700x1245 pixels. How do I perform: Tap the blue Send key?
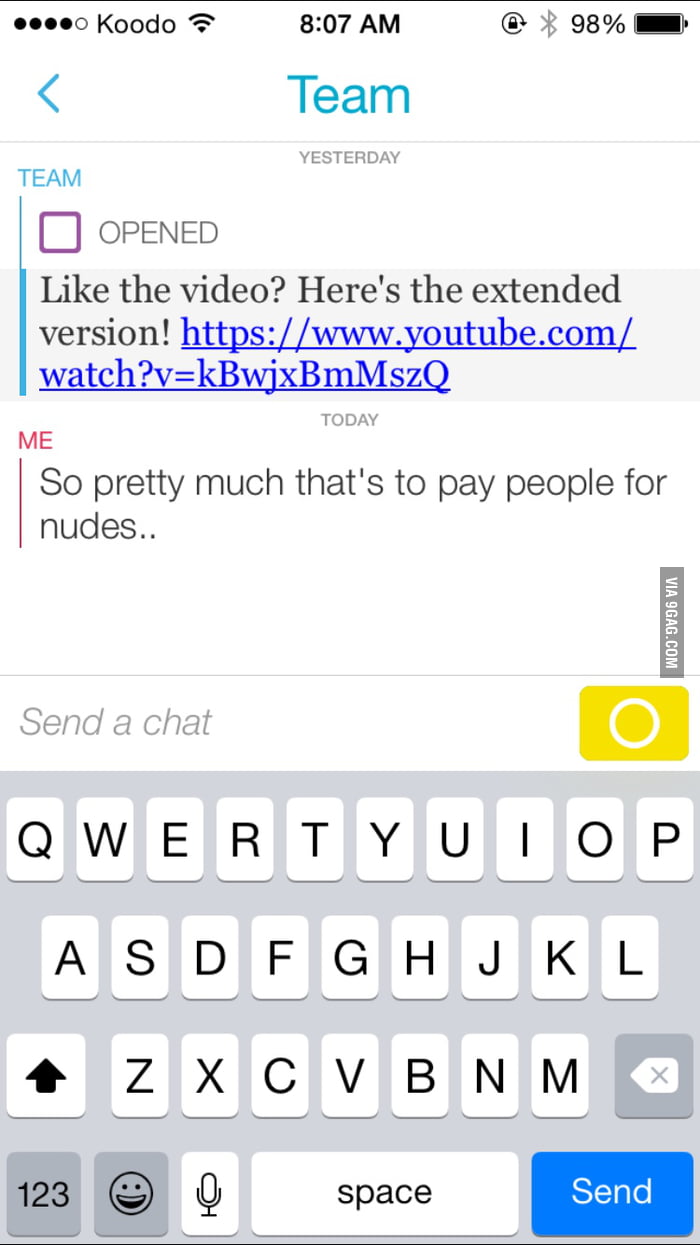point(611,1192)
